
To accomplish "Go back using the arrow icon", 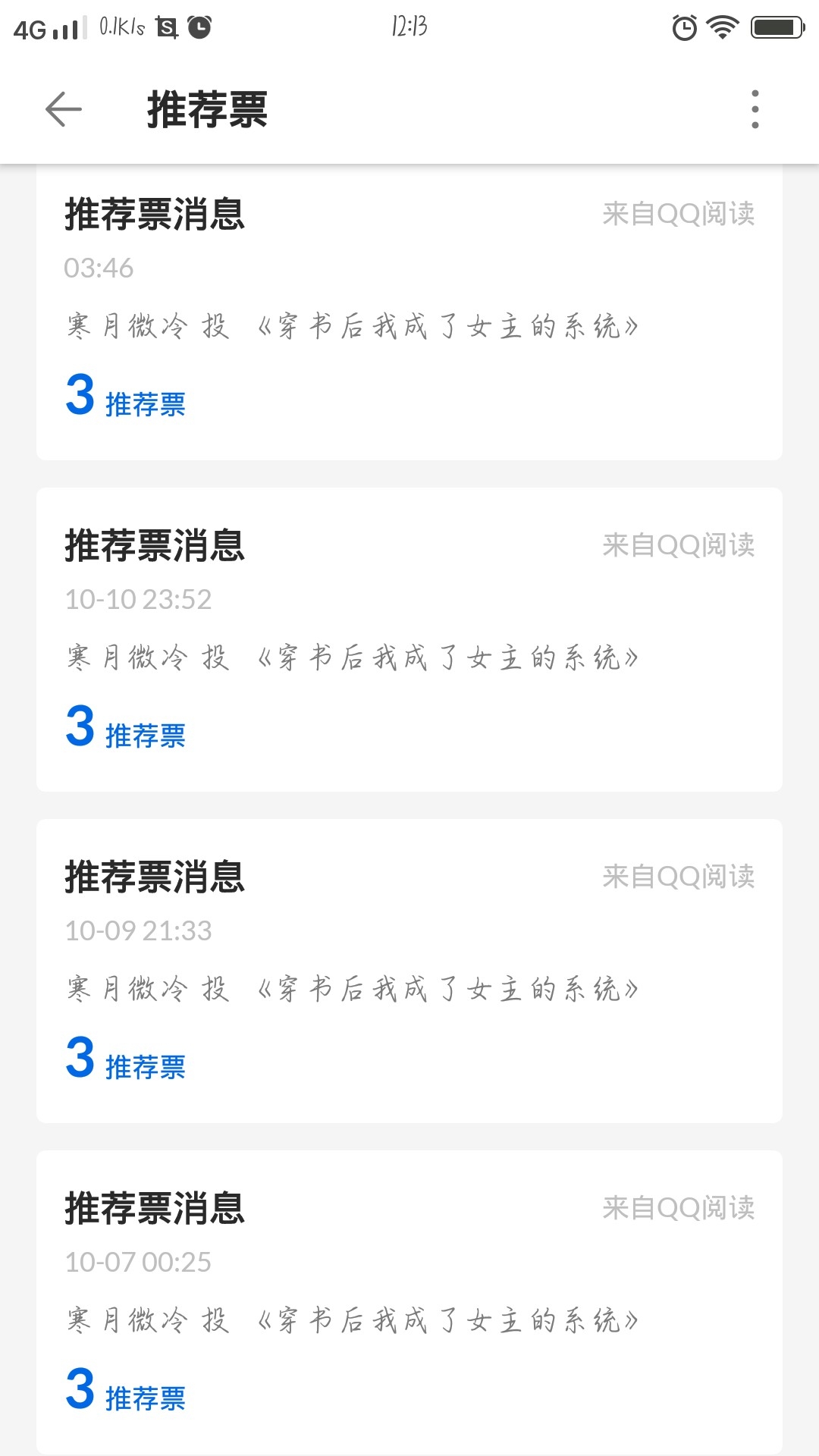I will point(64,109).
